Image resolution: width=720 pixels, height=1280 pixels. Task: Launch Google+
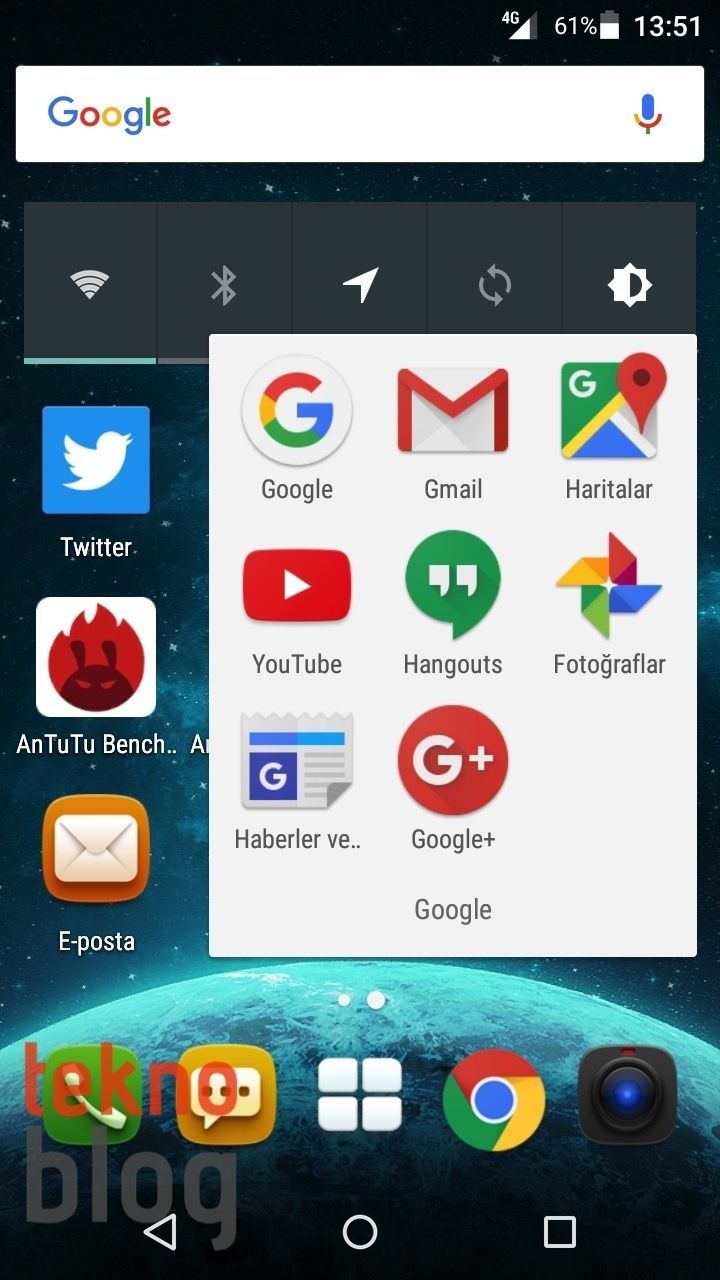coord(452,760)
